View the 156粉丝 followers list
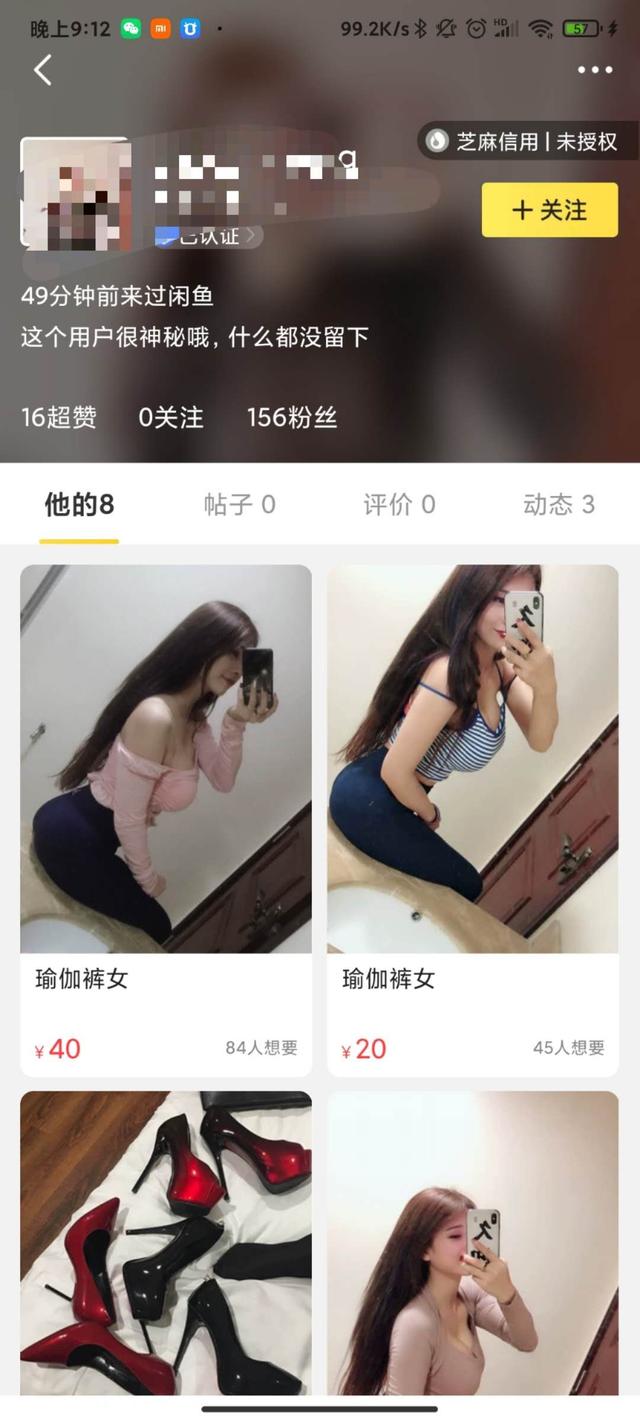The height and width of the screenshot is (1422, 640). click(x=291, y=417)
